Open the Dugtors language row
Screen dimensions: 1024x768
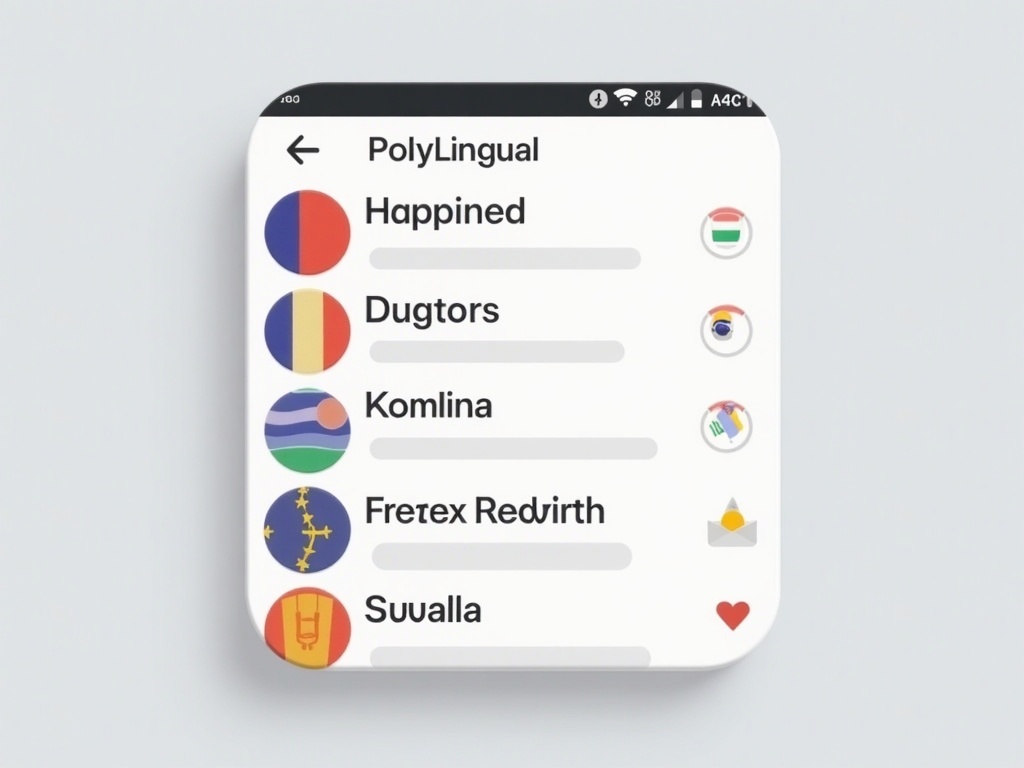point(432,310)
